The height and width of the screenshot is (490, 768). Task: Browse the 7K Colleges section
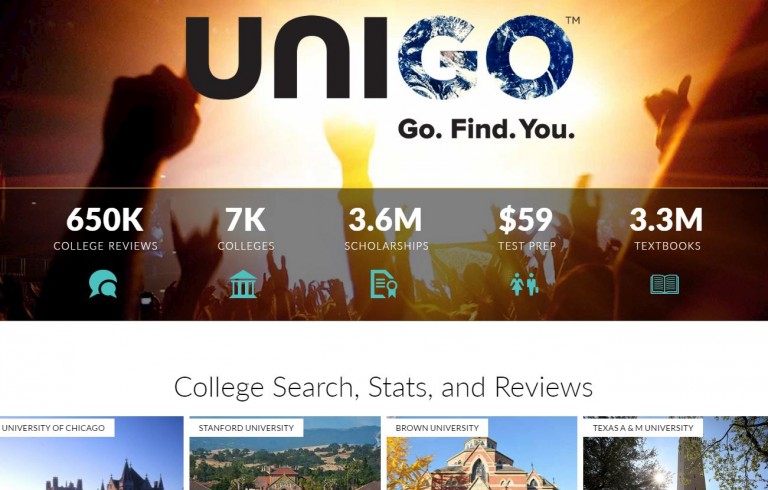click(x=245, y=251)
